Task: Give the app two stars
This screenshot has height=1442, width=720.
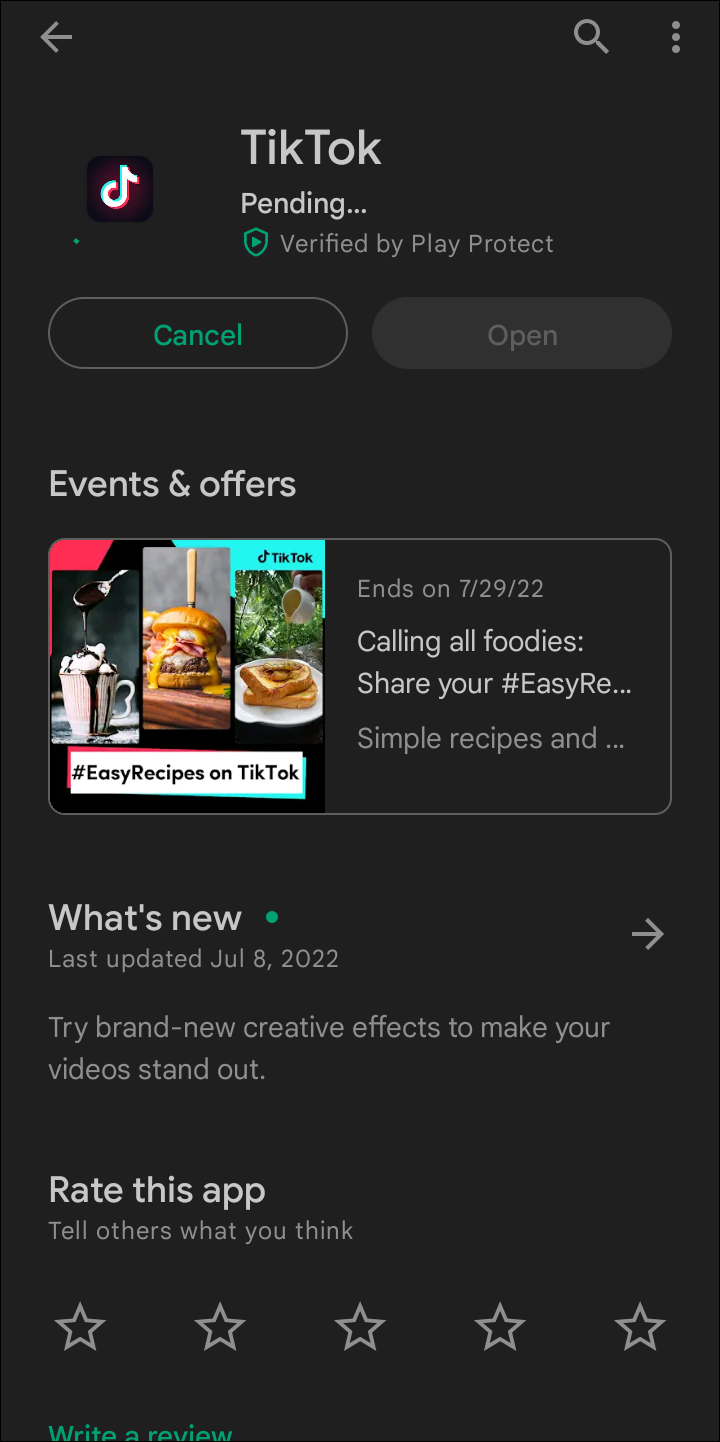Action: coord(220,1328)
